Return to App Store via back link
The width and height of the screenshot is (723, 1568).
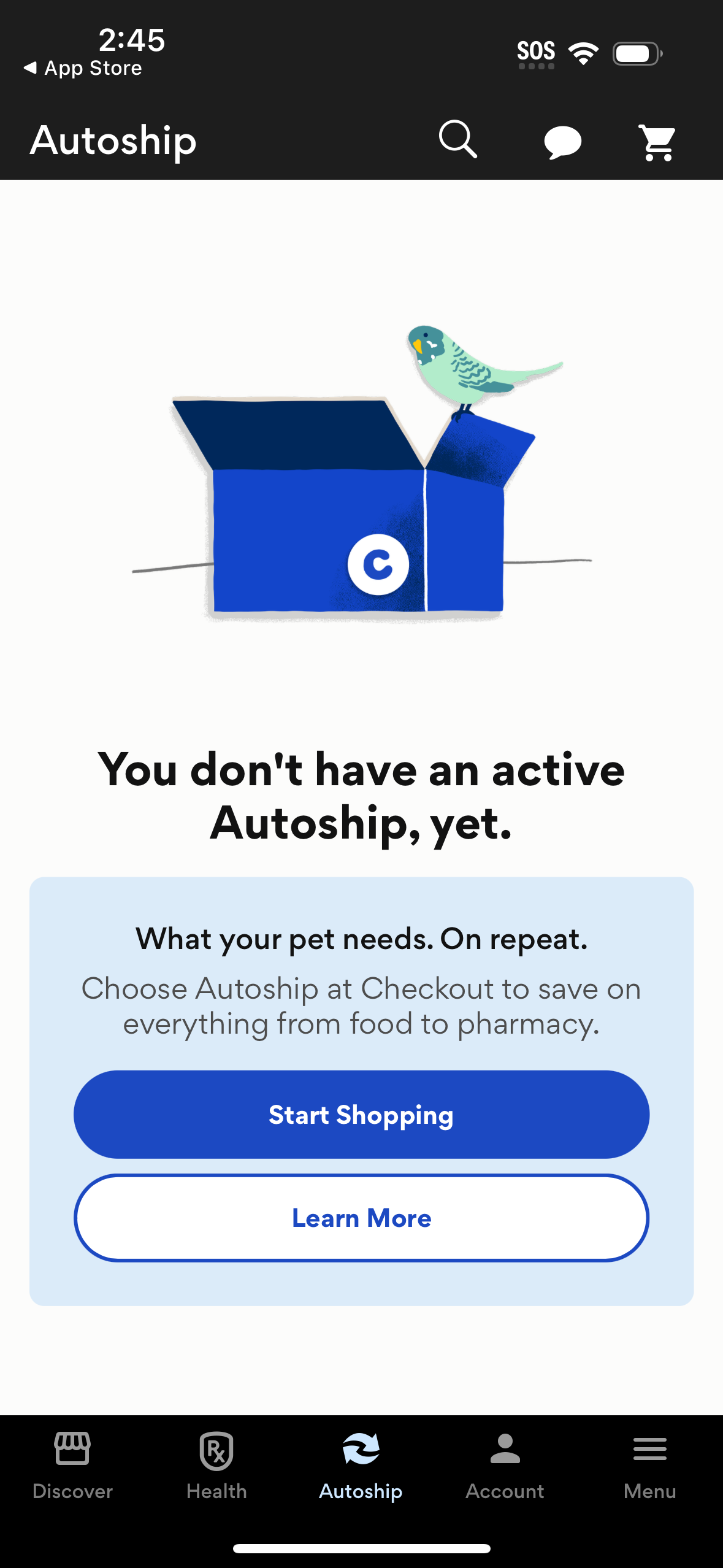(x=83, y=68)
